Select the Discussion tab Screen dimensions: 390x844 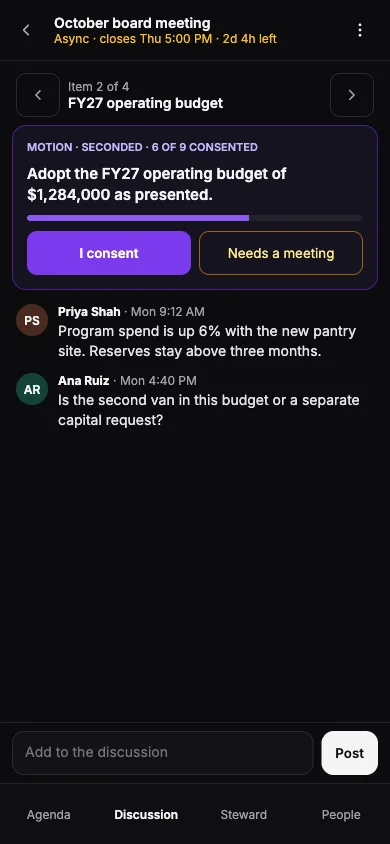pos(146,814)
